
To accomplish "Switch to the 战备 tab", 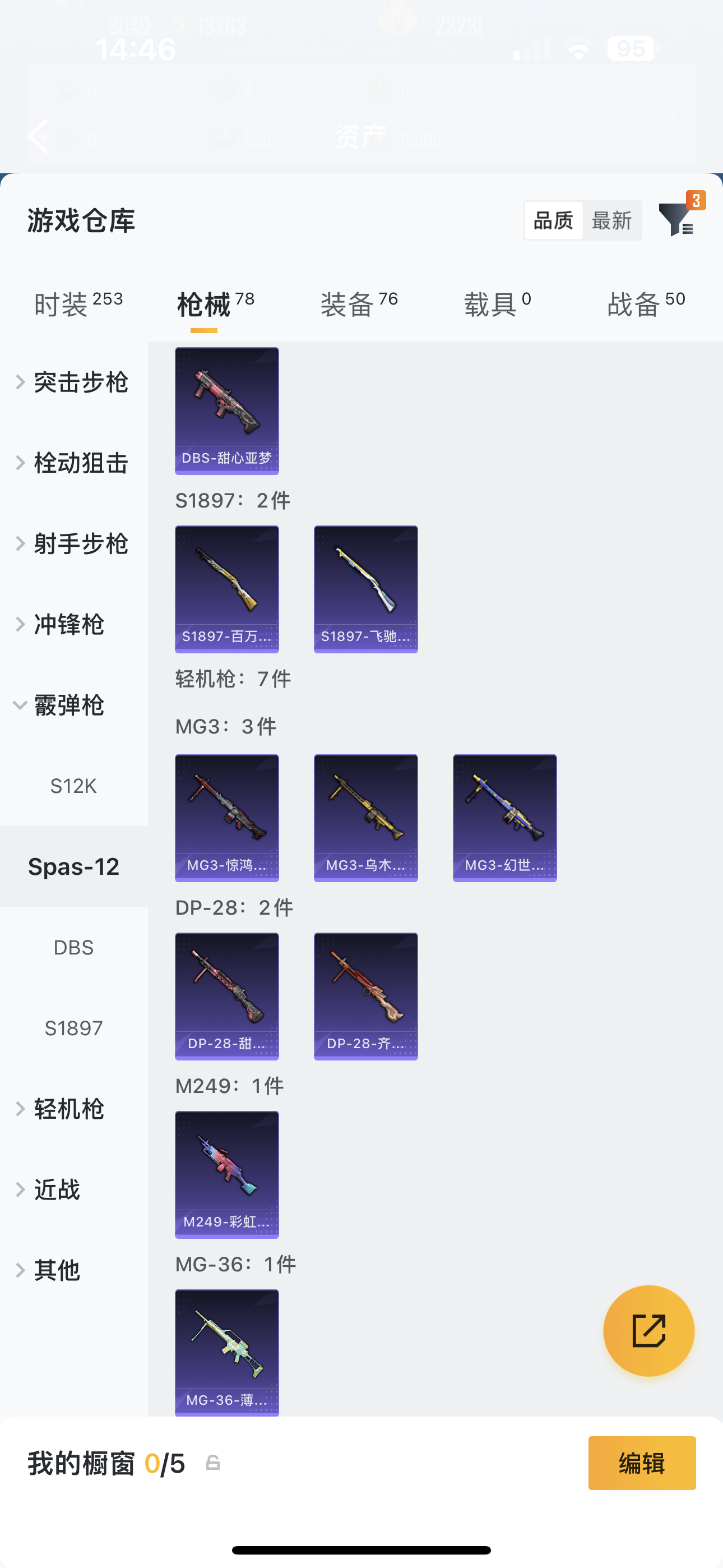I will point(646,304).
